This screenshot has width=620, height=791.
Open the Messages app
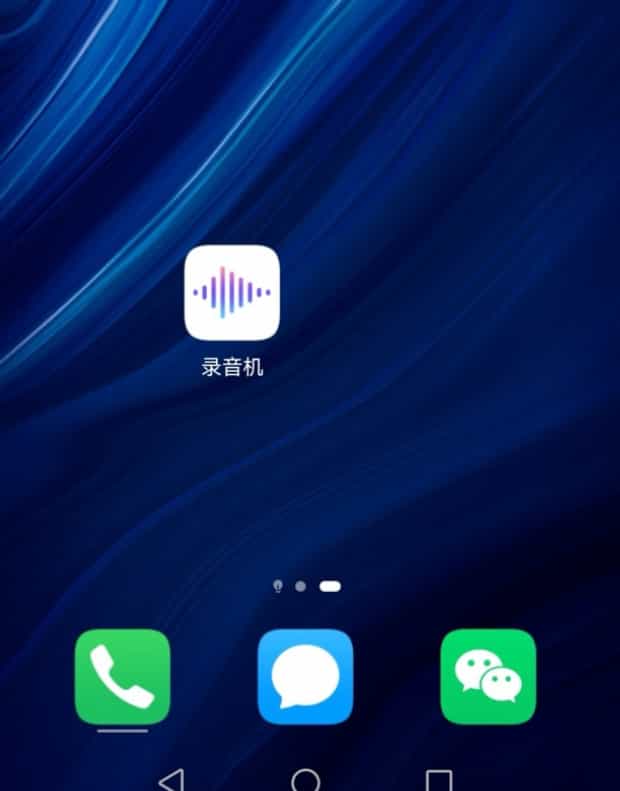pyautogui.click(x=305, y=675)
